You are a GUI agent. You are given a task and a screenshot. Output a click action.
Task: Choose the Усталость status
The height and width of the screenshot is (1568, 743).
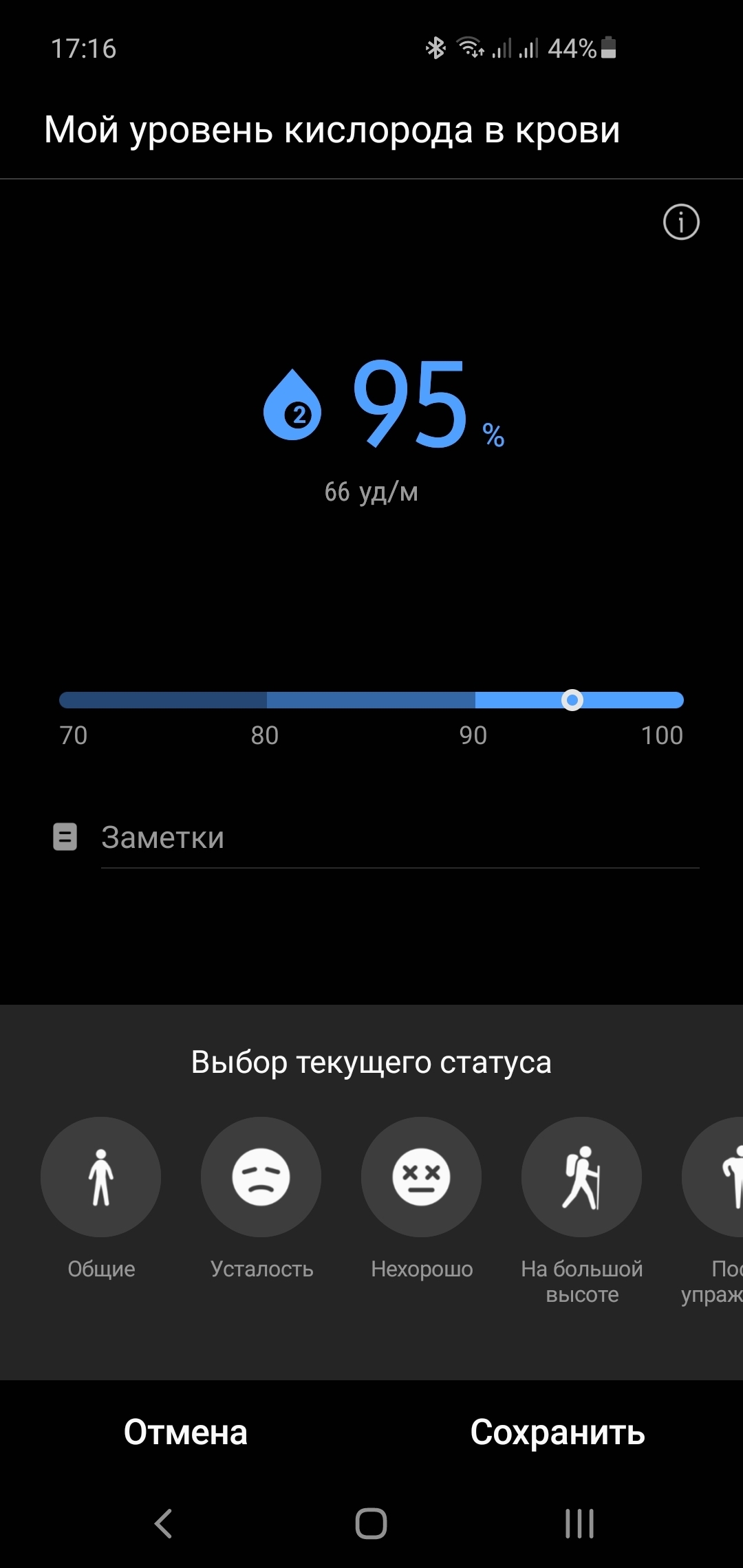261,1177
